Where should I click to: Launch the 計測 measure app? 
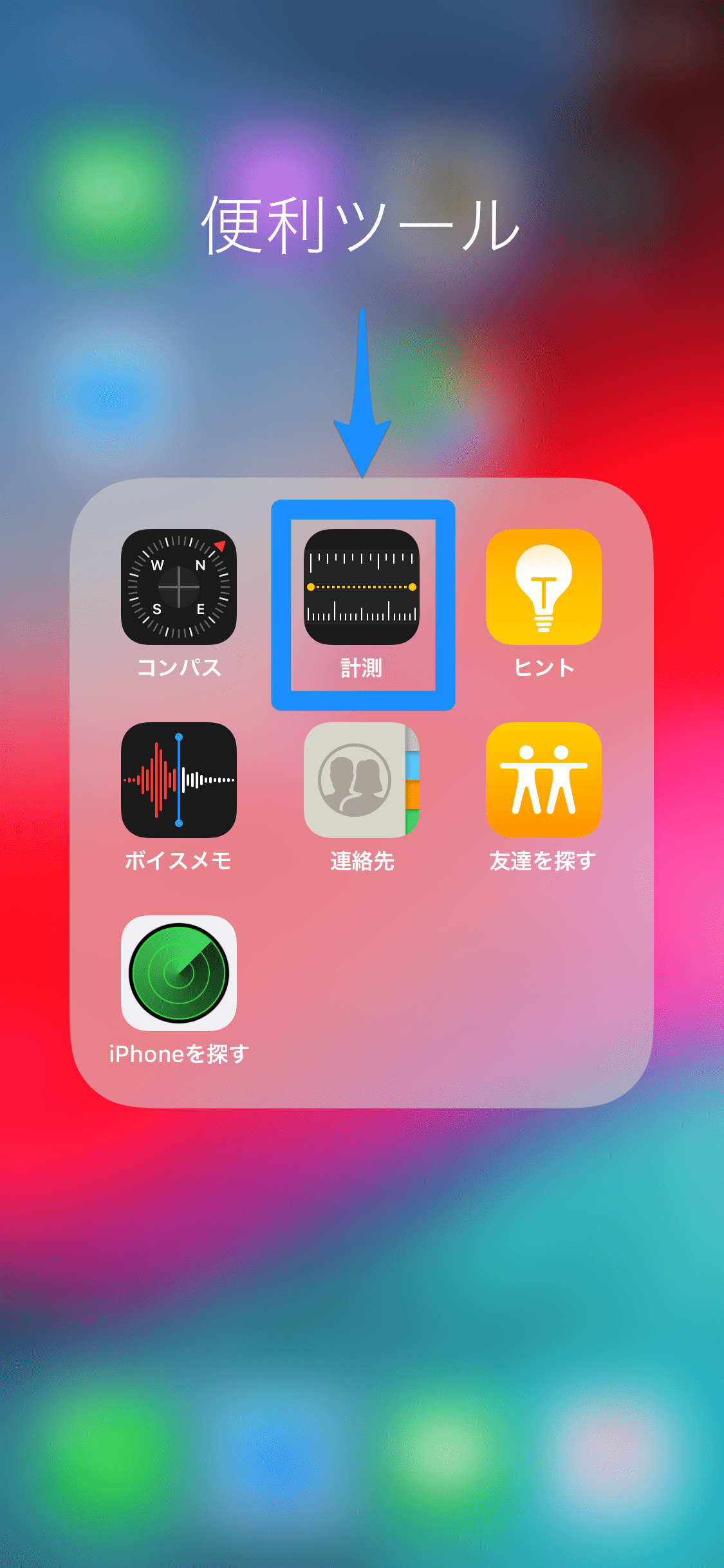362,587
